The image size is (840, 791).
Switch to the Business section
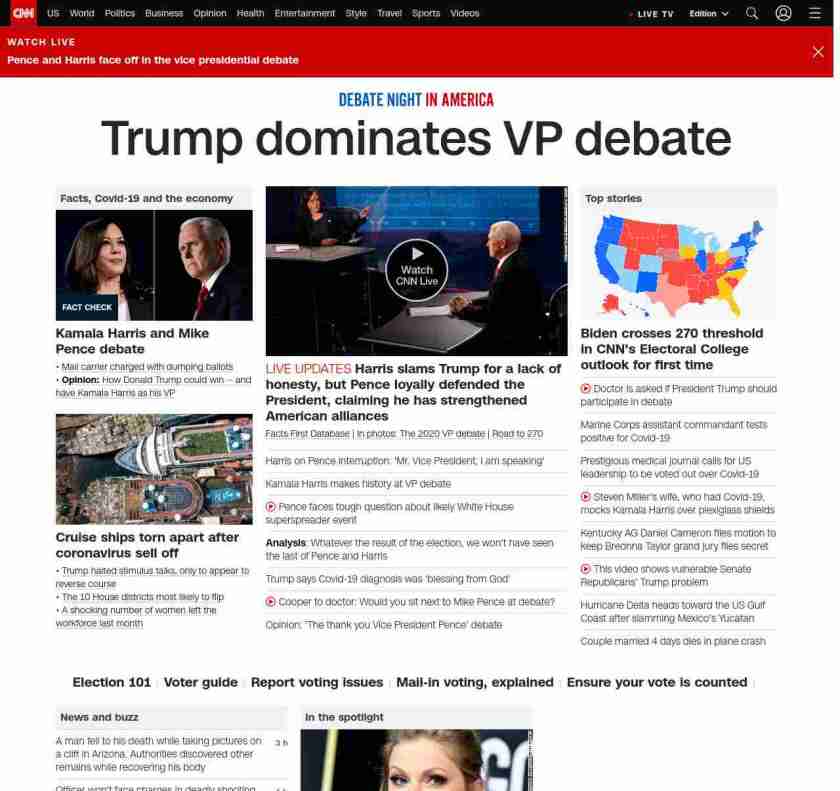164,14
